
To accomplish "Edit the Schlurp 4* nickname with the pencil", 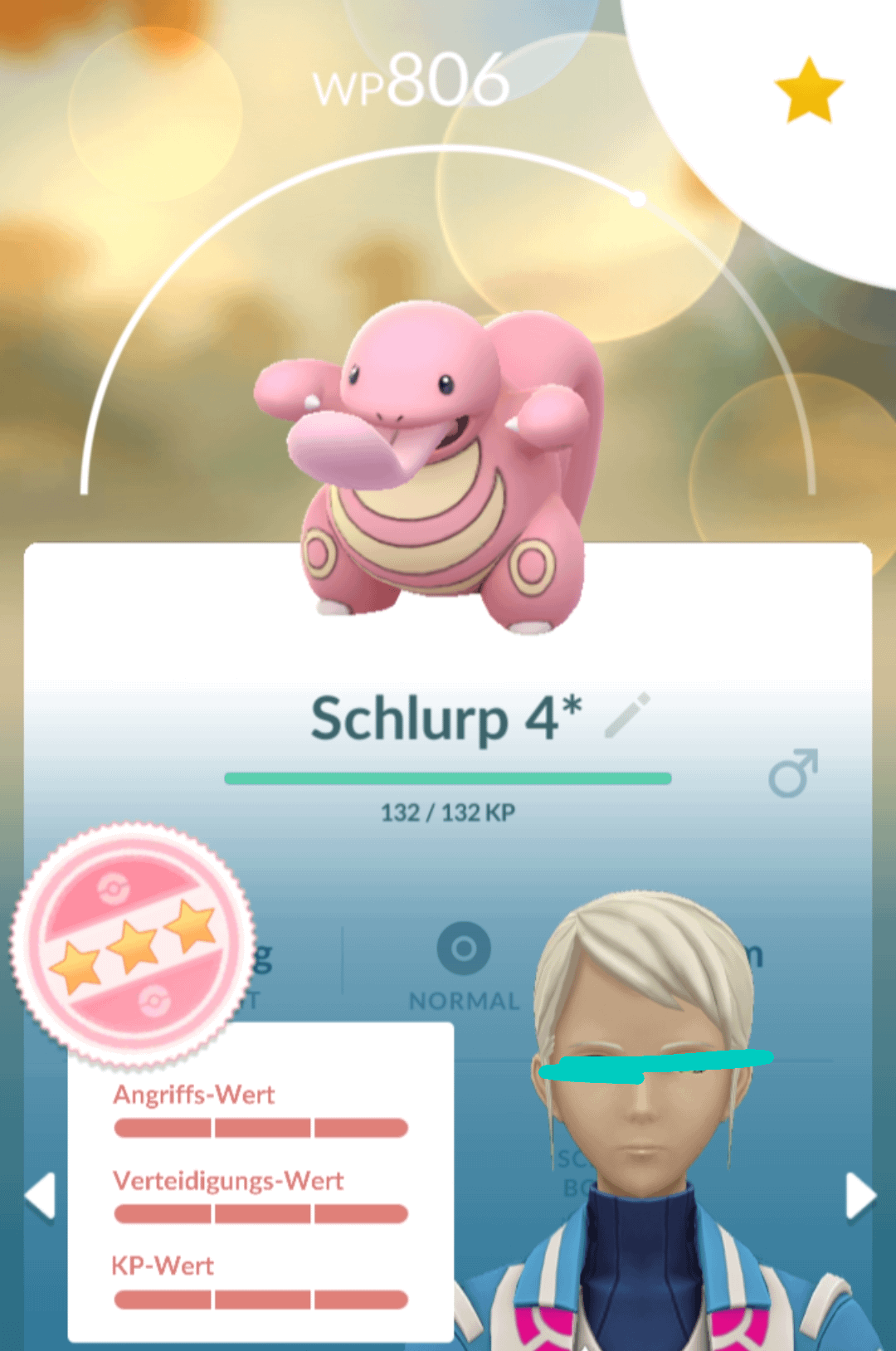I will (x=627, y=715).
